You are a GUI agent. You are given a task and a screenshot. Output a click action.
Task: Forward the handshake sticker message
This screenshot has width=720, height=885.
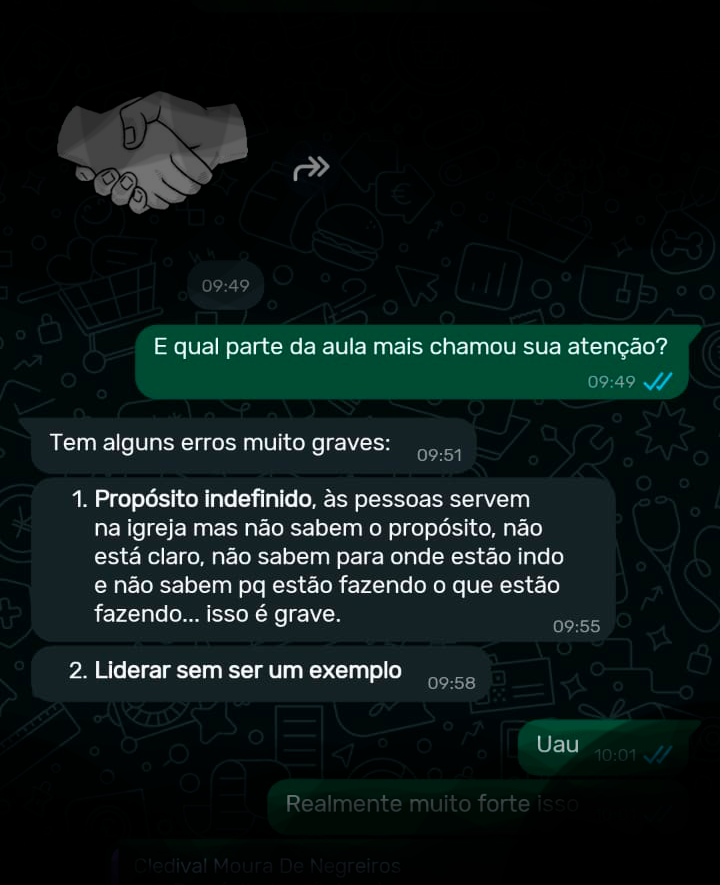pyautogui.click(x=311, y=168)
